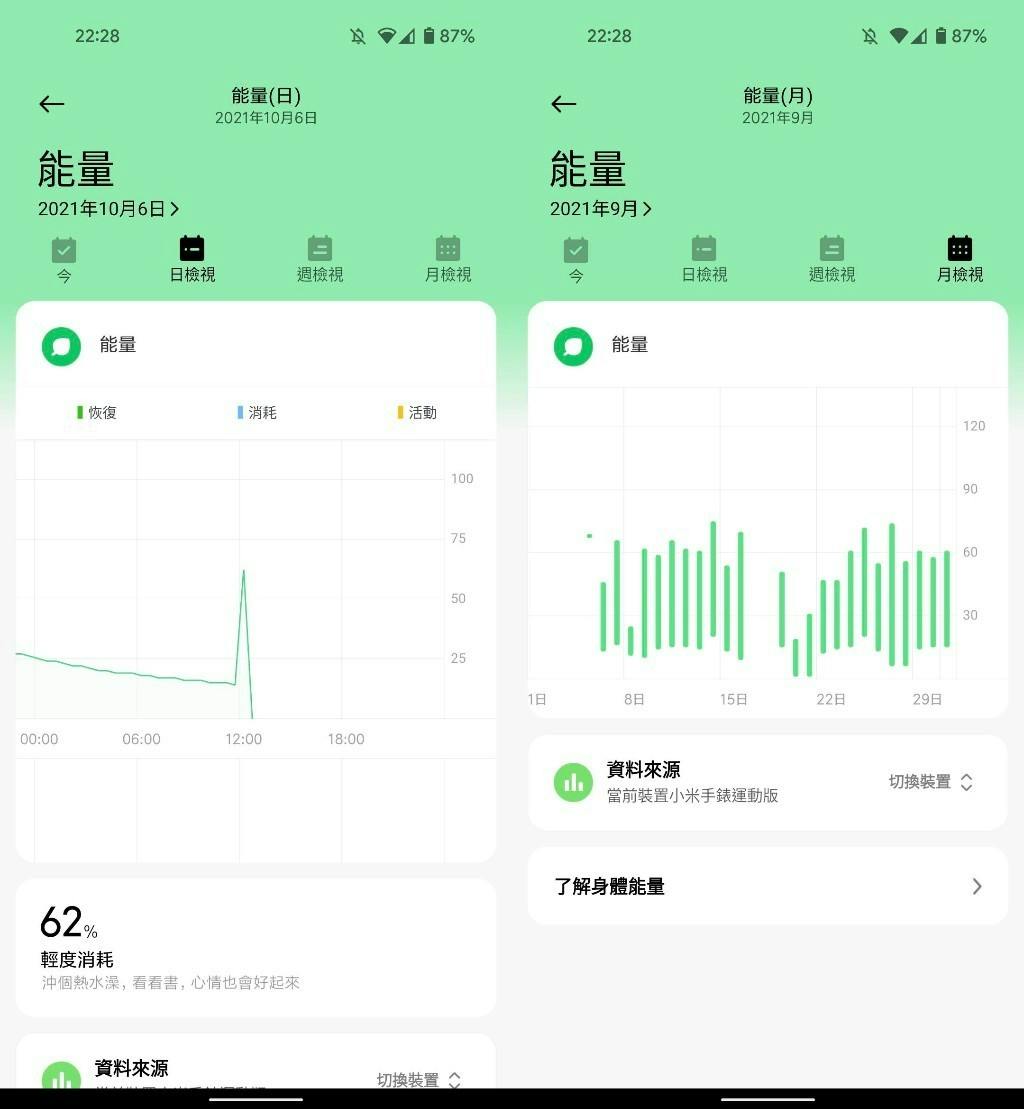Go back from the 能量(日) screen
The width and height of the screenshot is (1024, 1109).
point(52,104)
